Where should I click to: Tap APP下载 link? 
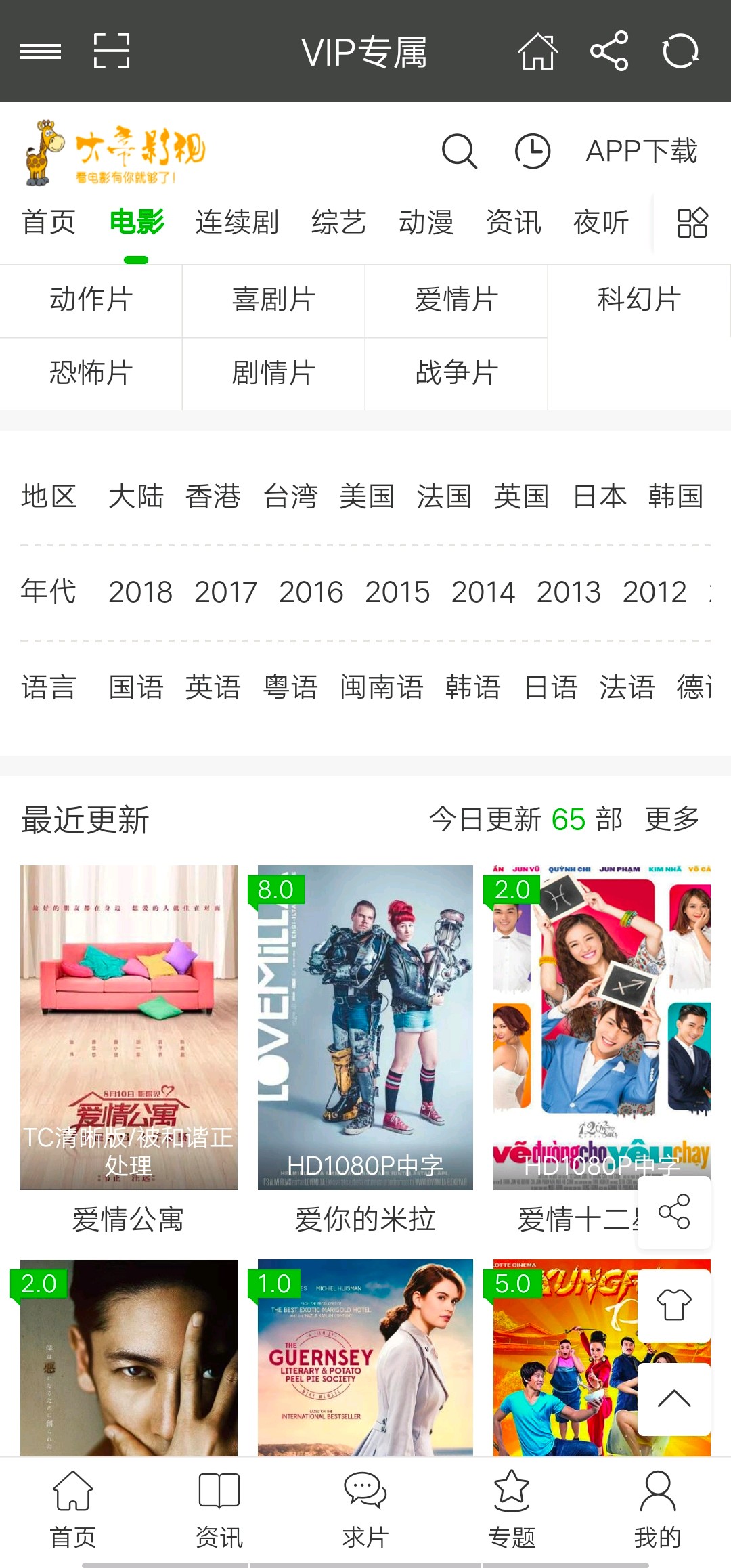[641, 151]
